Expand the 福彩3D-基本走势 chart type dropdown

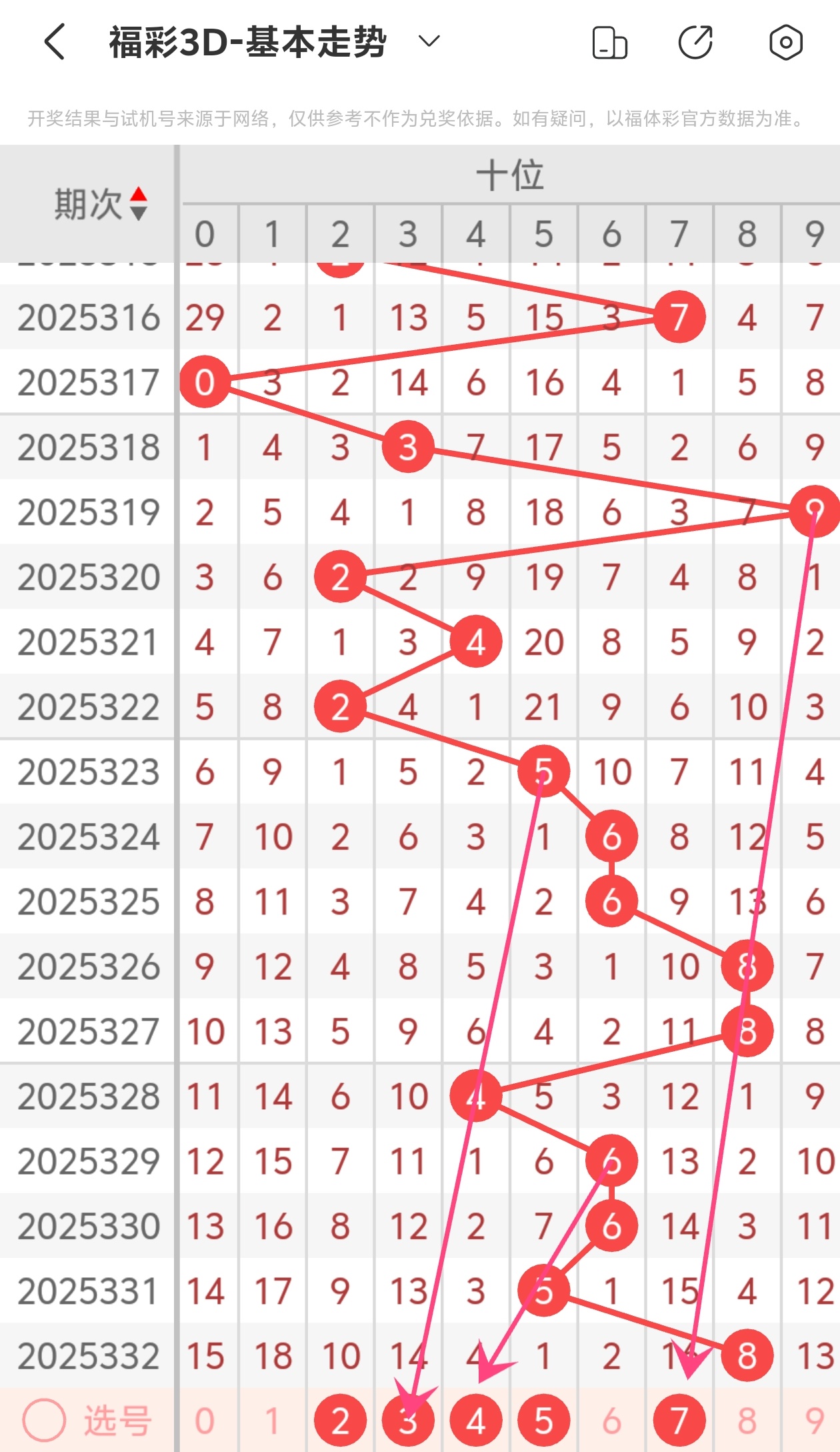click(429, 42)
